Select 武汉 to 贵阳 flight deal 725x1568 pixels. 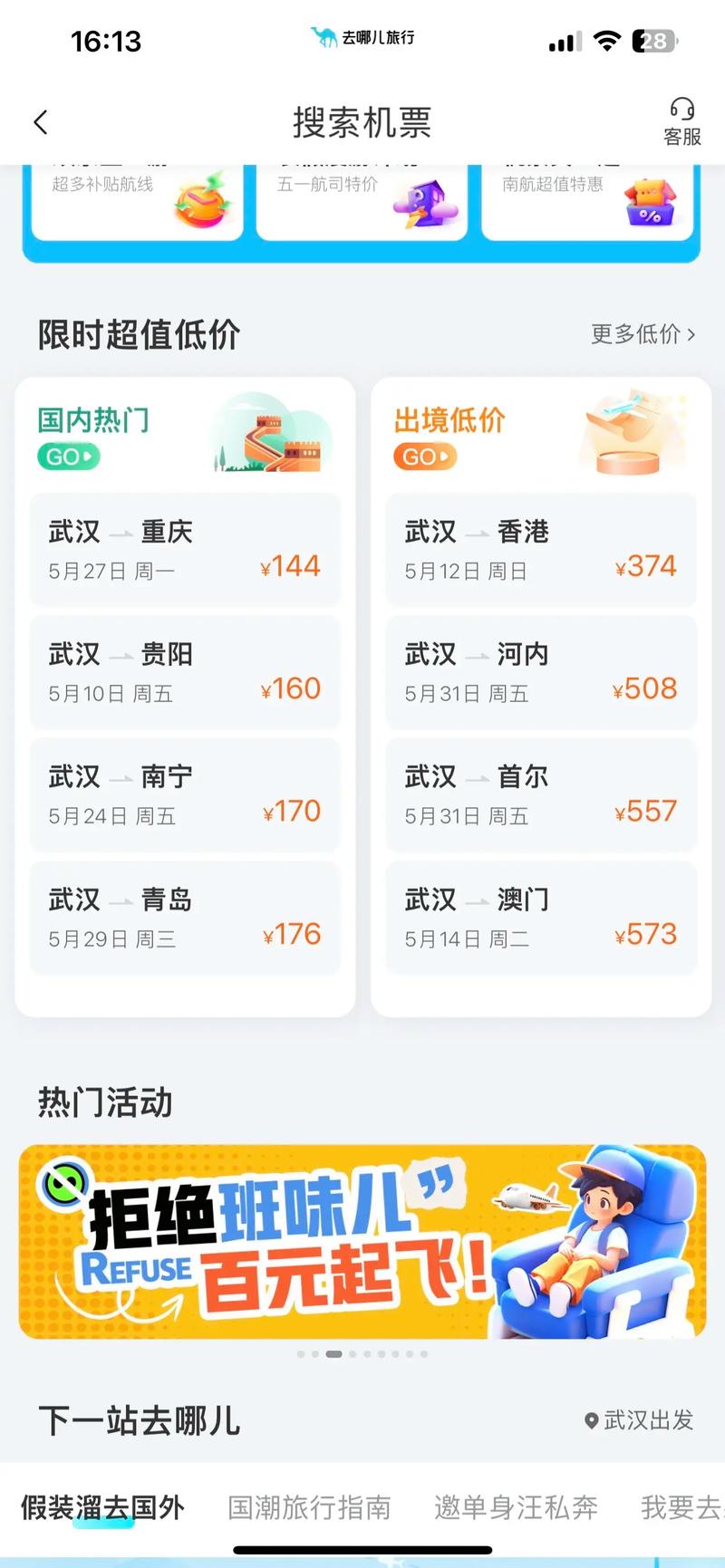pos(185,672)
